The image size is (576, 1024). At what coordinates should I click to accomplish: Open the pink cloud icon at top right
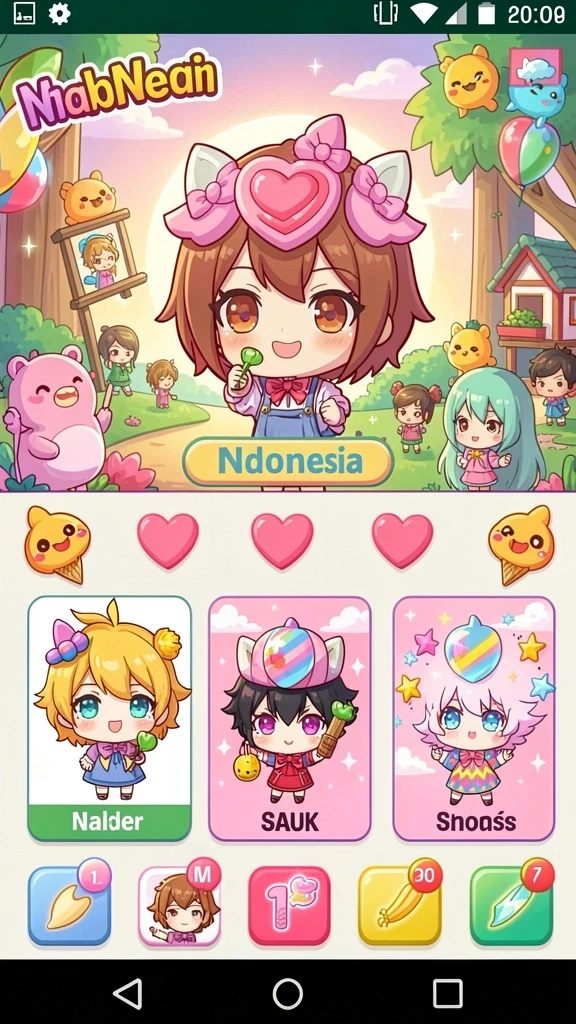pos(536,67)
